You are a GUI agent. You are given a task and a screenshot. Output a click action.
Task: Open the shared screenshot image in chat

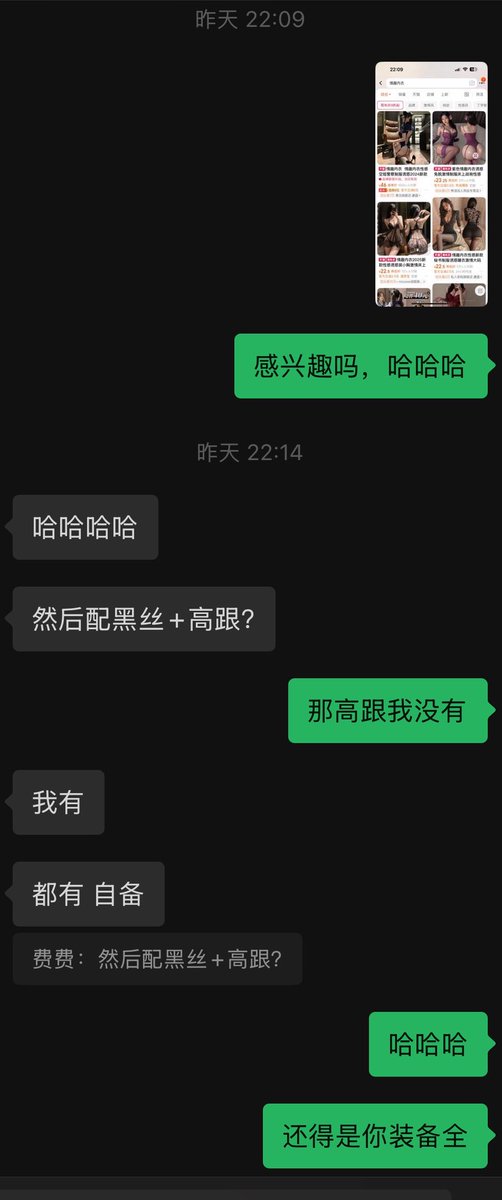(431, 184)
